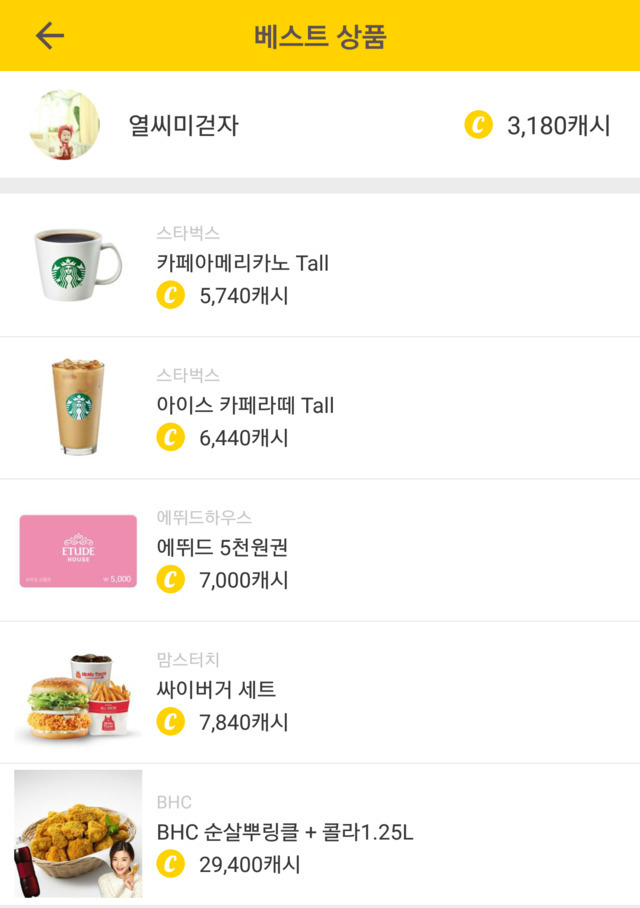Open the 카페아메리카노 Tall product

243,264
